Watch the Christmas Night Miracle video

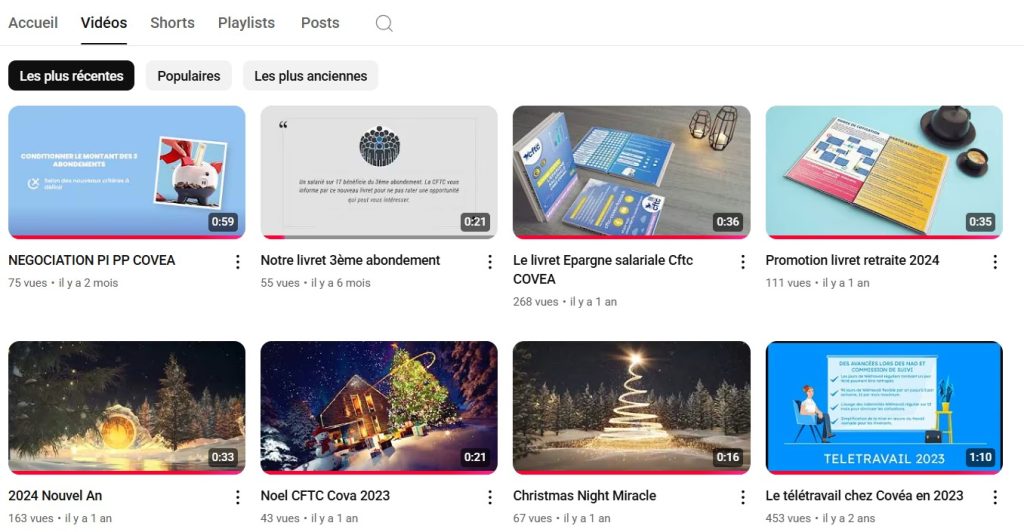pyautogui.click(x=631, y=407)
